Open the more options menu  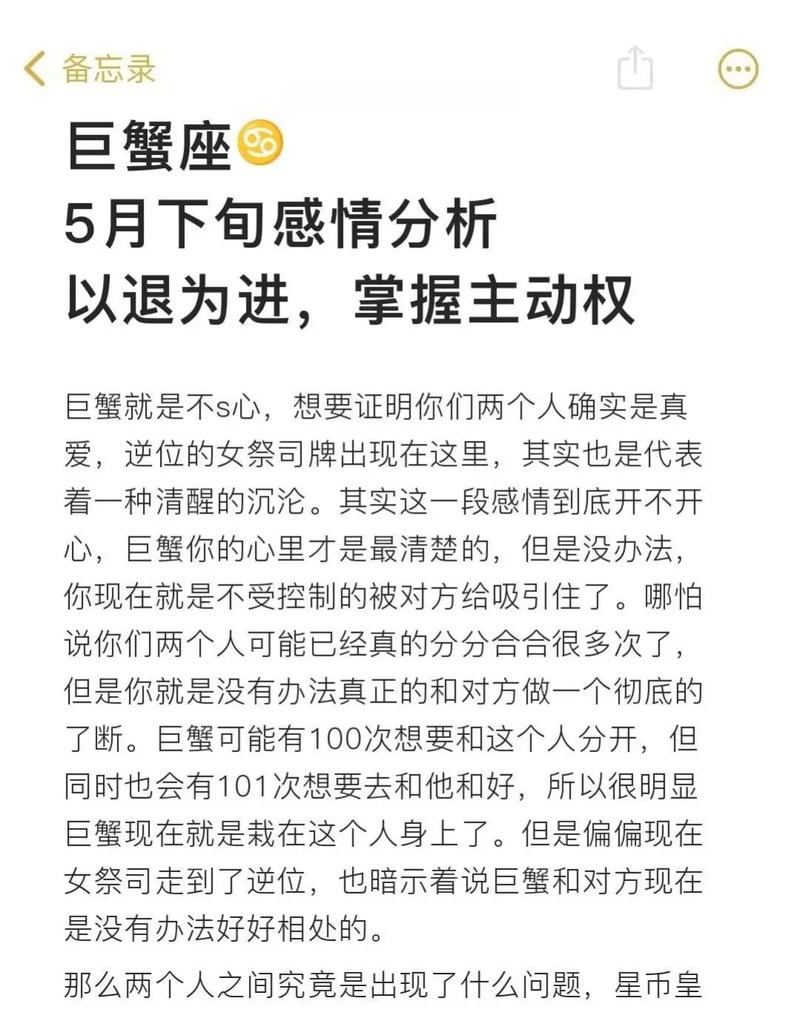coord(738,69)
